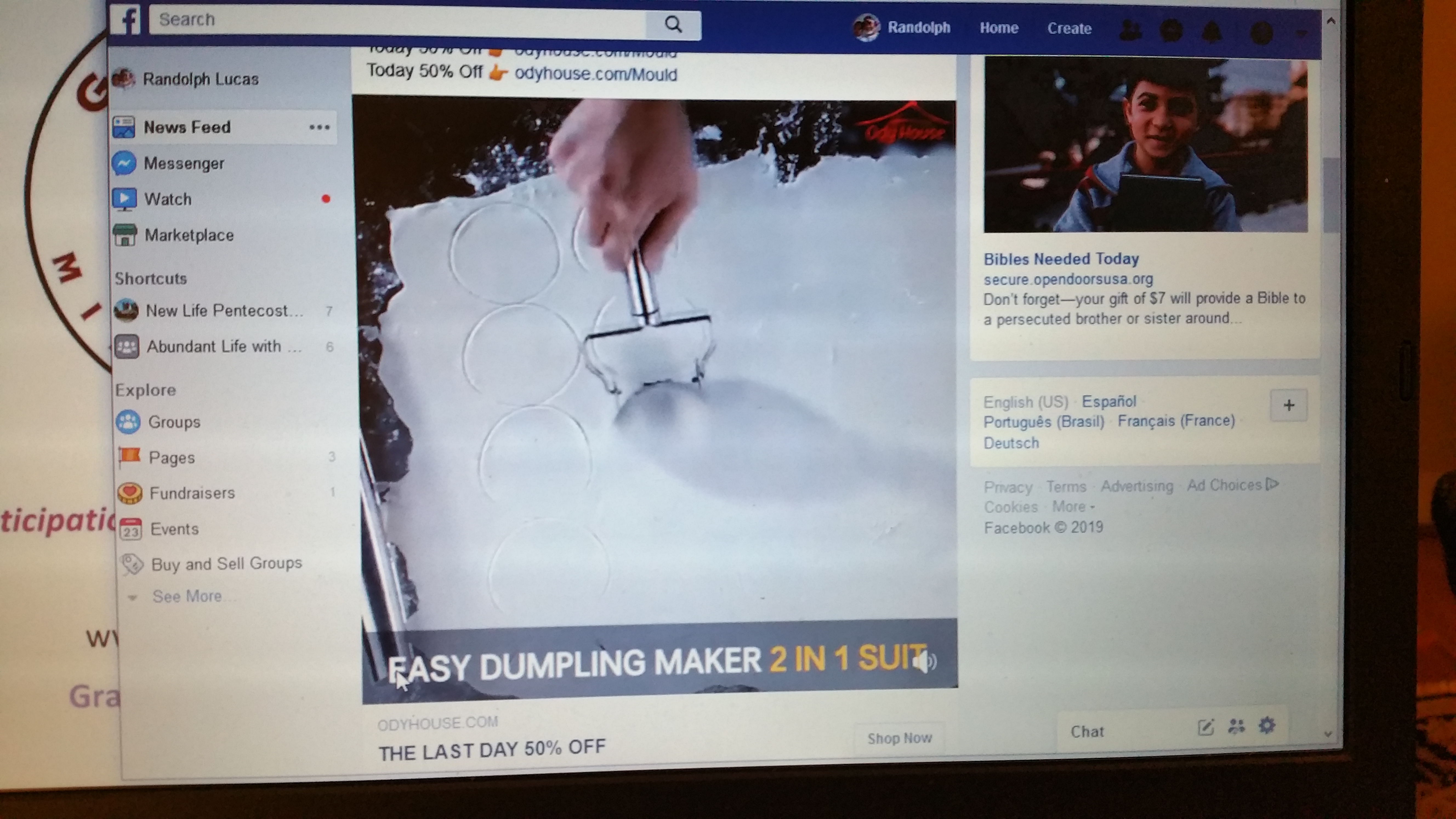Image resolution: width=1456 pixels, height=819 pixels.
Task: Switch language to Español
Action: 1108,401
